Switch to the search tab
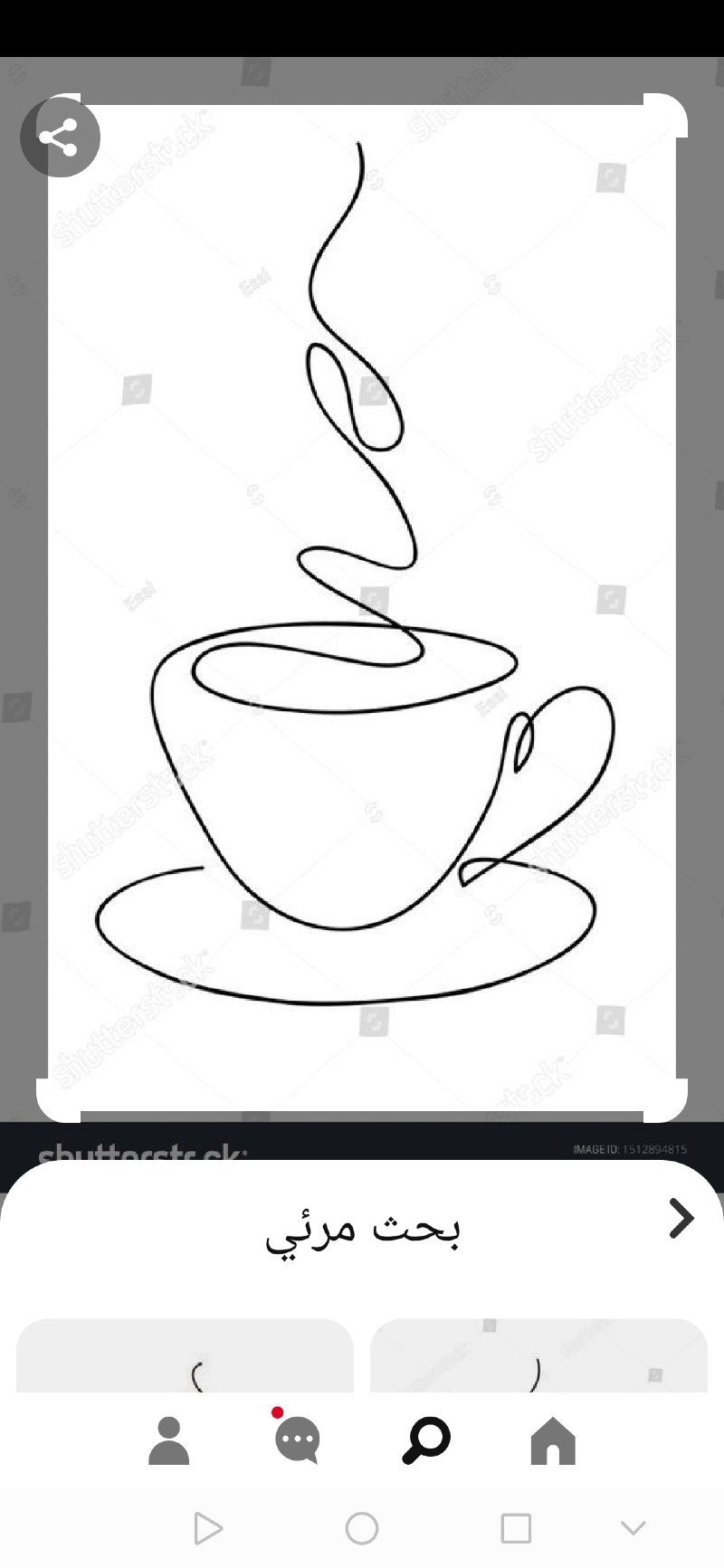The height and width of the screenshot is (1568, 724). [425, 1440]
